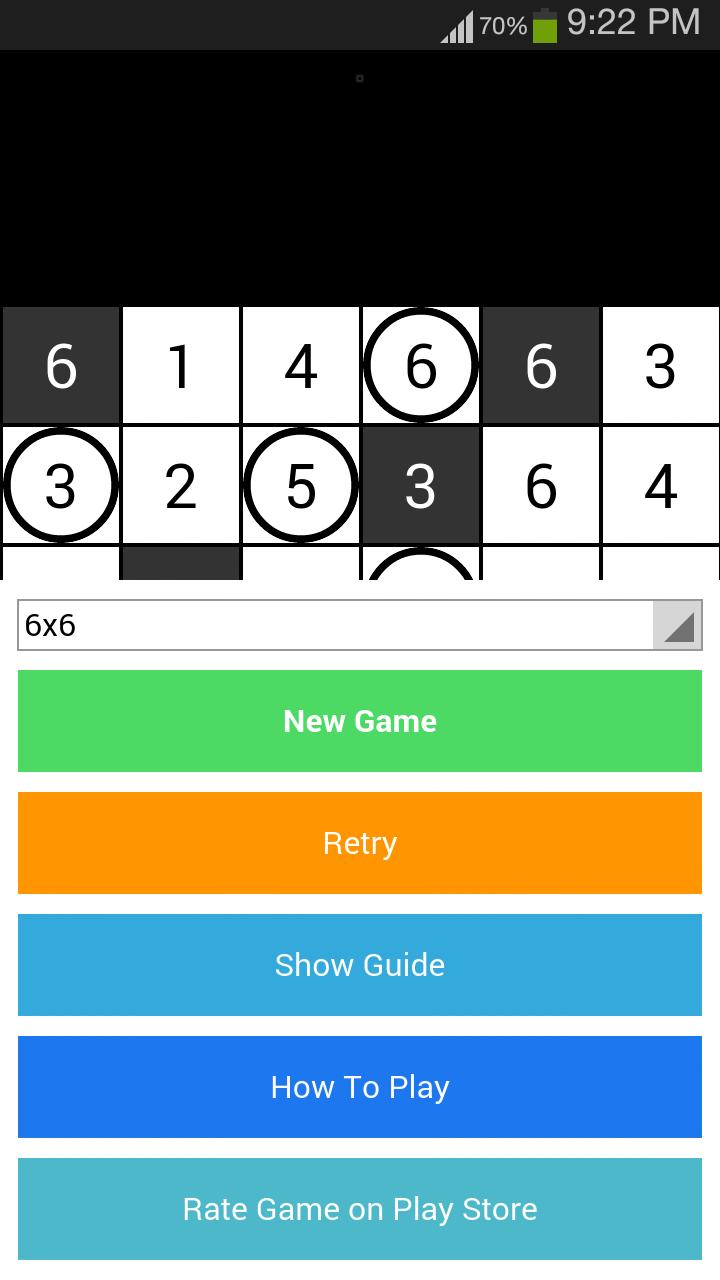Tap the circled 3 cell in second row
The width and height of the screenshot is (720, 1280).
(61, 486)
